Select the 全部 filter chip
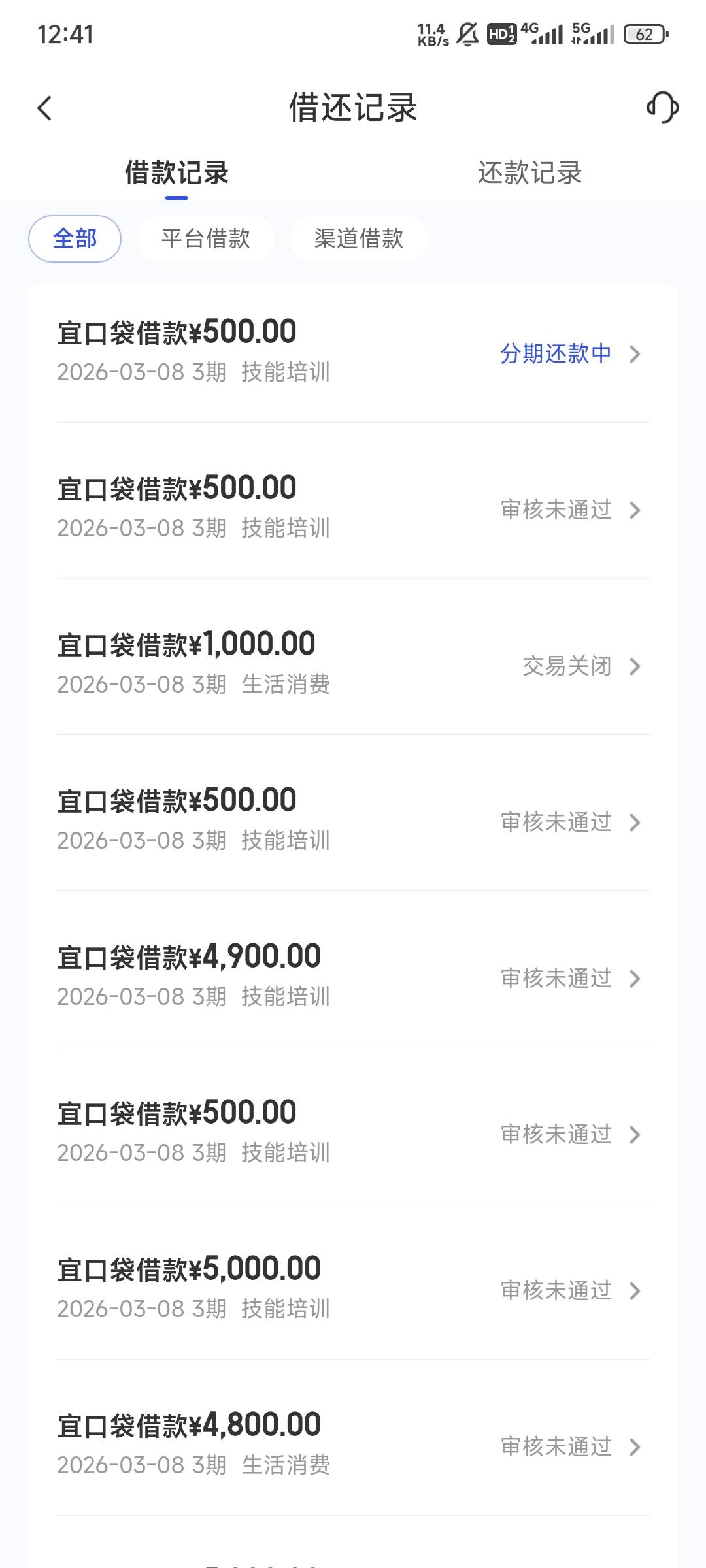 click(75, 238)
